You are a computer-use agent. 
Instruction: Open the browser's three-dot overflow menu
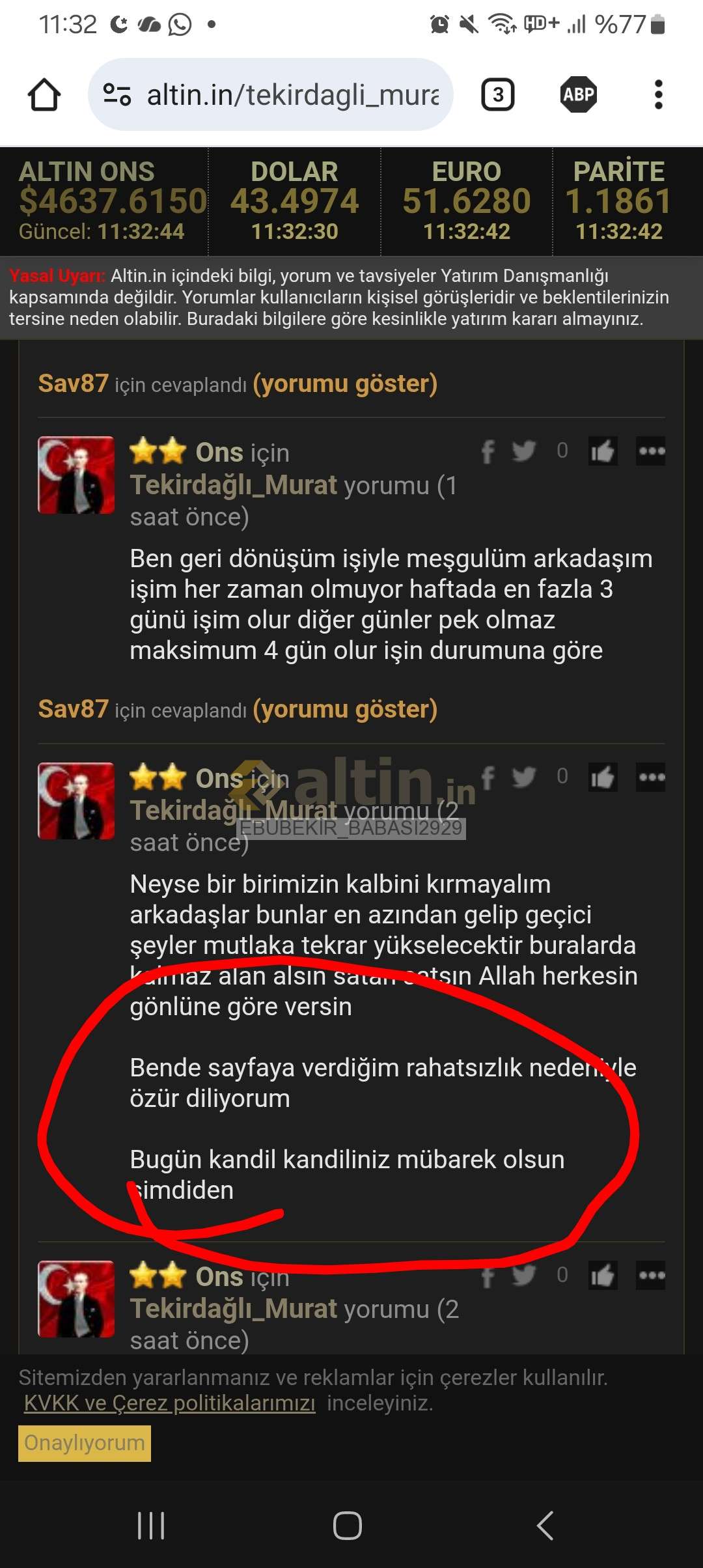(658, 95)
